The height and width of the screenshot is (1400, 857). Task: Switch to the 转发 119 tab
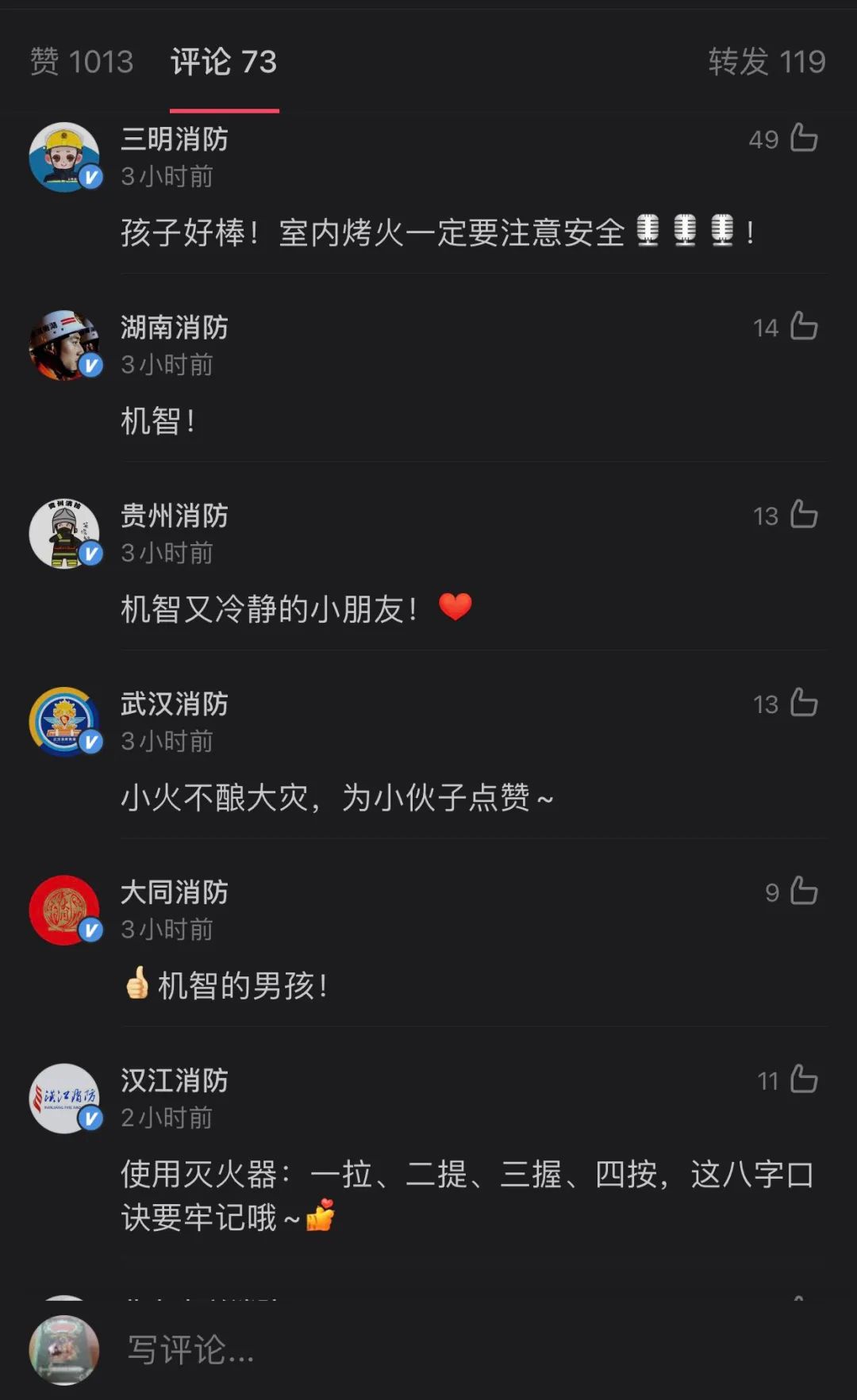[x=767, y=62]
